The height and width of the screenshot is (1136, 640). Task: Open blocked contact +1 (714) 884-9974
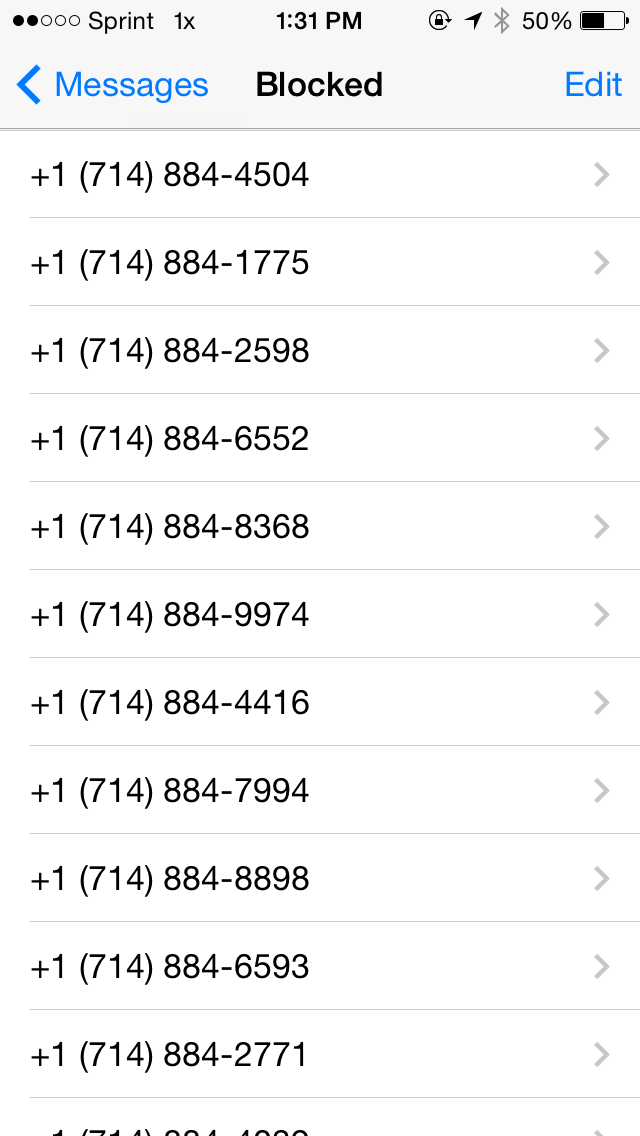[x=320, y=615]
